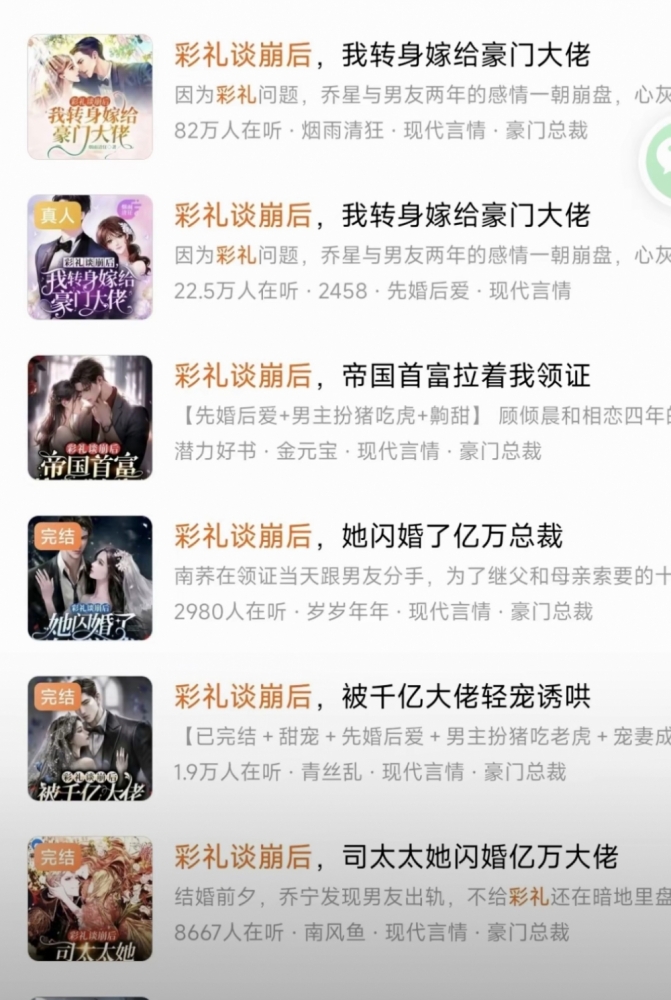This screenshot has height=1000, width=671.
Task: View 被千亿大佬轻宠诱哄 by 青丝乱
Action: pos(382,696)
